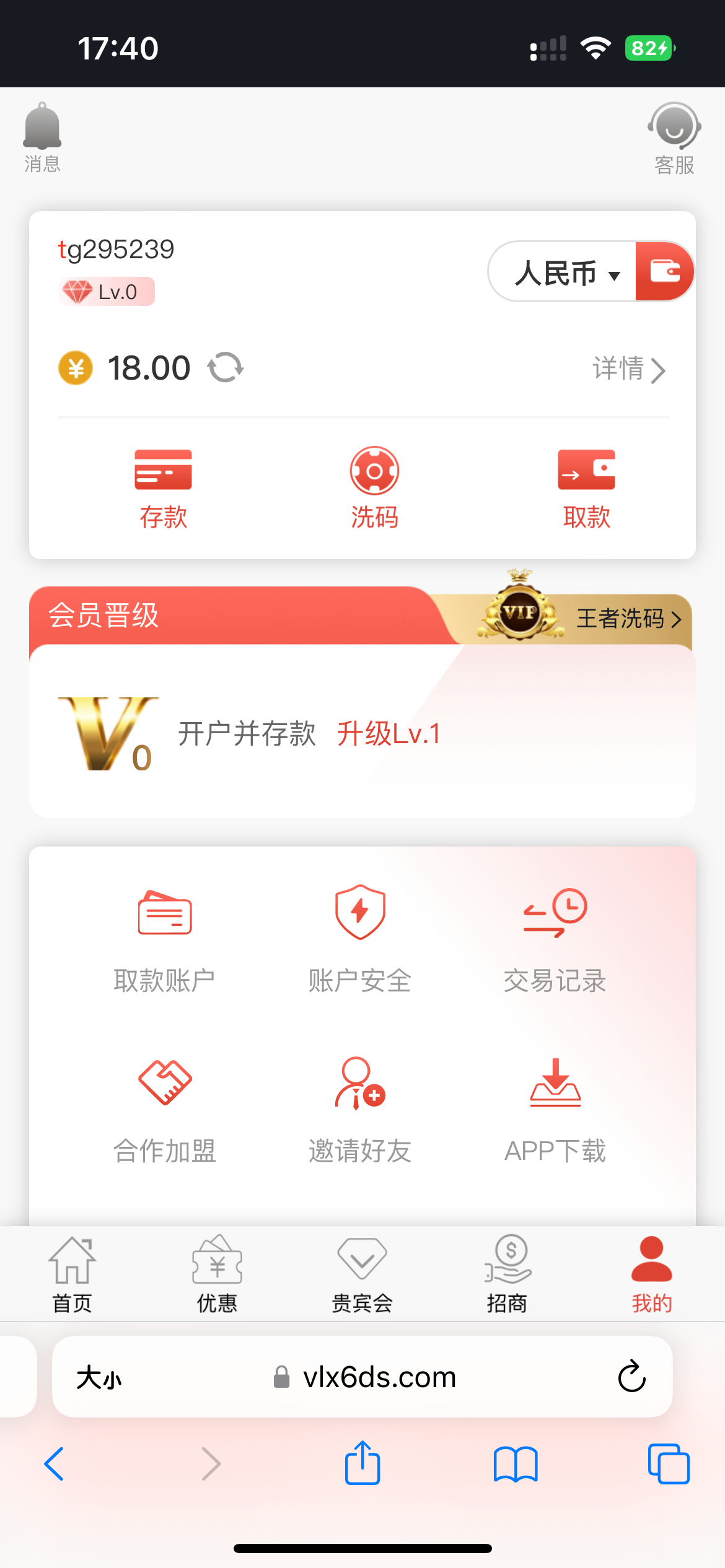Reload the page in the browser address bar
Image resolution: width=725 pixels, height=1568 pixels.
click(631, 1376)
